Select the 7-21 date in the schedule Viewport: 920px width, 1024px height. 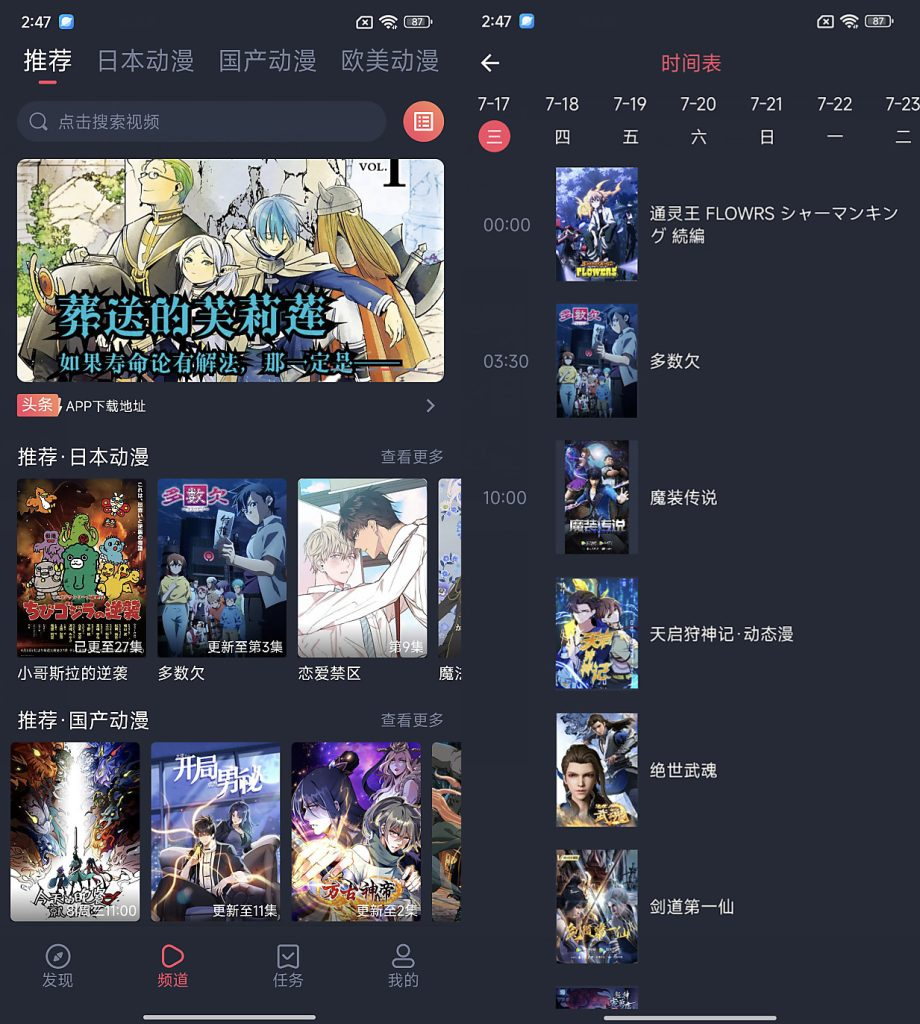pos(766,120)
